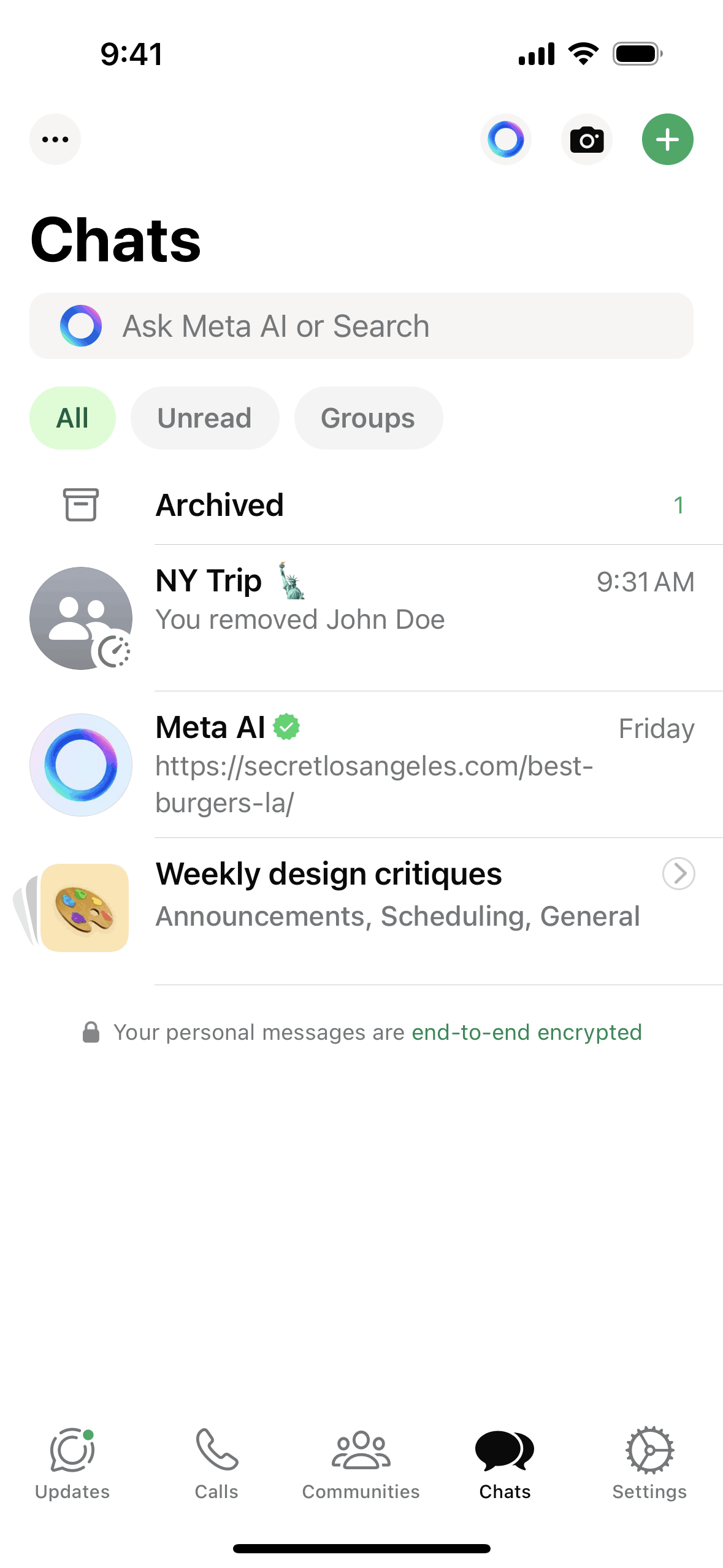Open Meta AI from the top bar

[505, 139]
